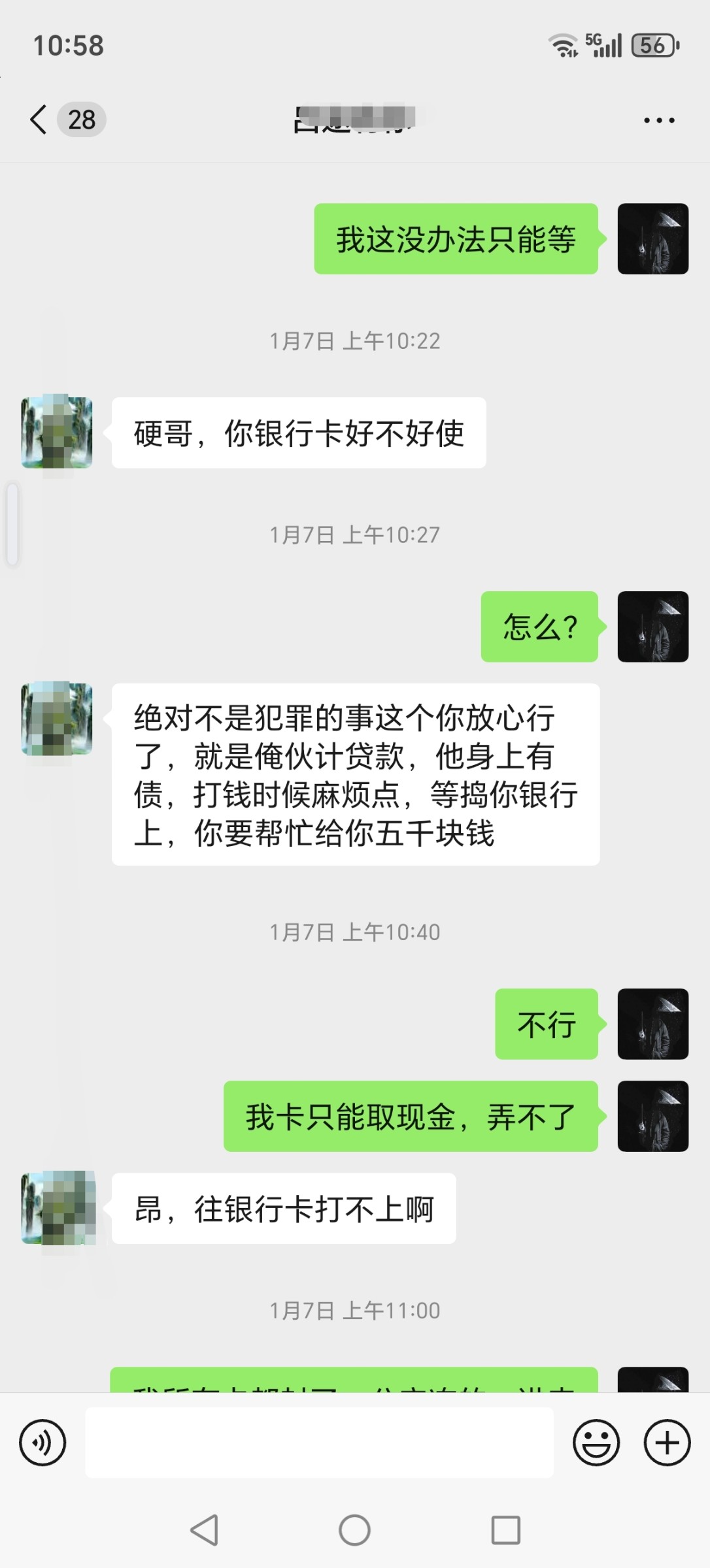The width and height of the screenshot is (710, 1568).
Task: Open the chat info overflow menu
Action: [x=658, y=120]
